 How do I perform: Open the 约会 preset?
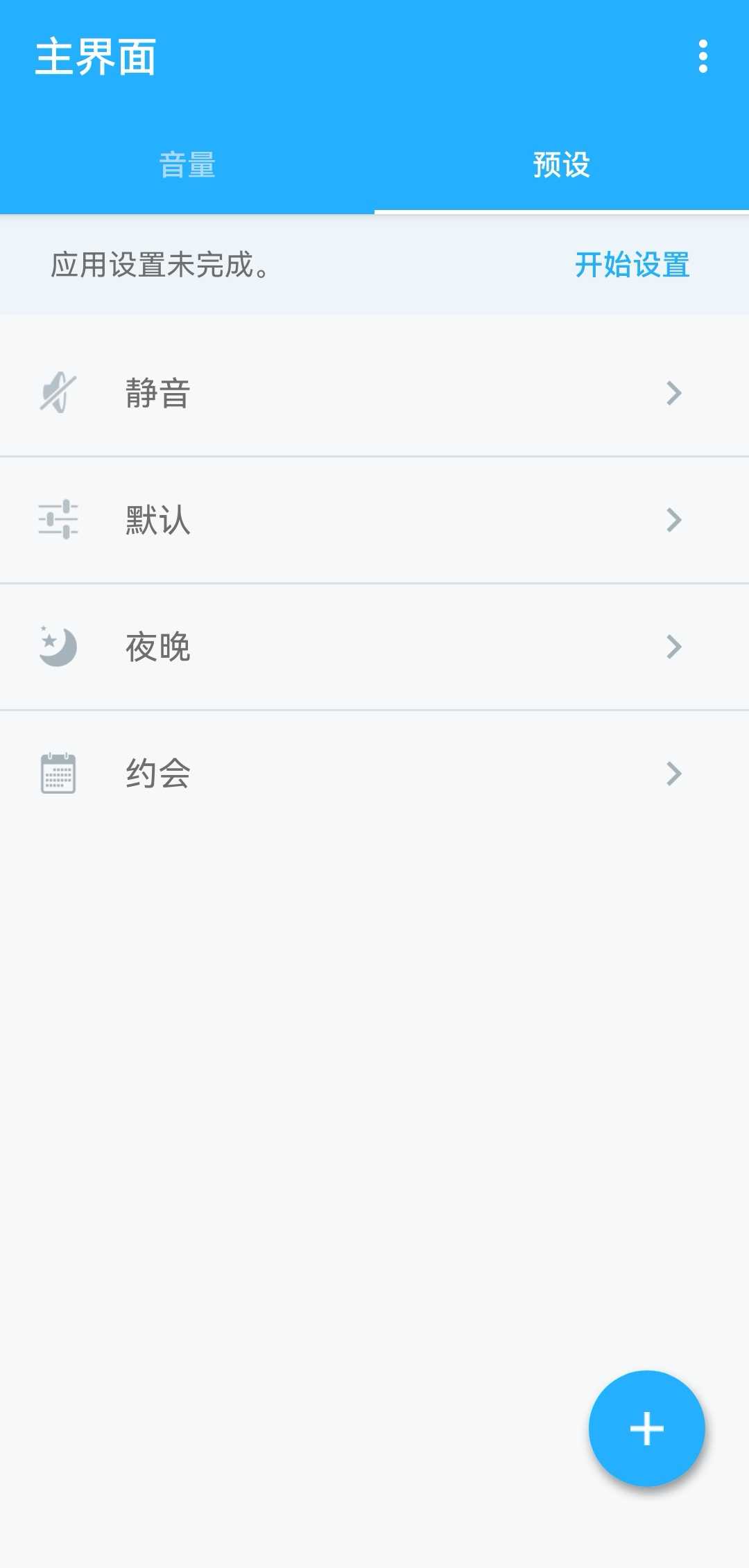point(374,774)
